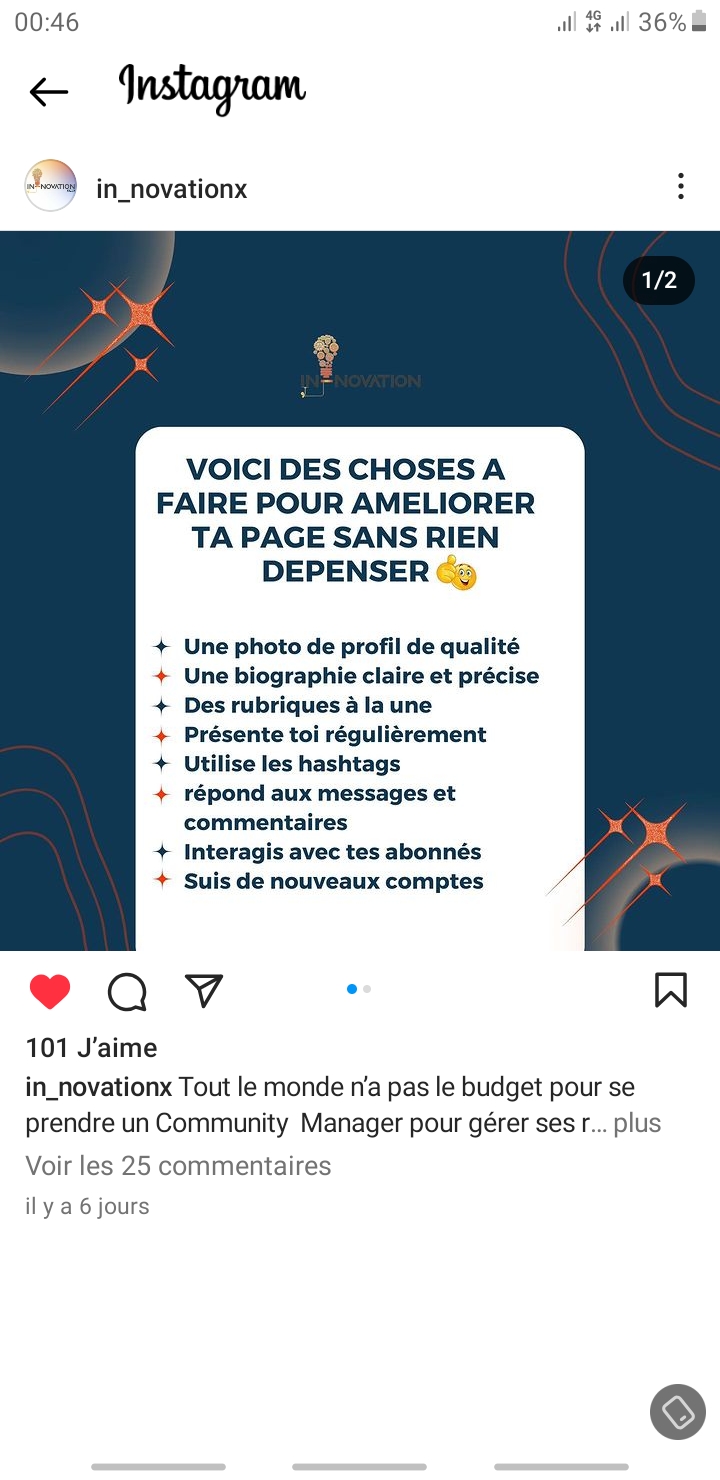The height and width of the screenshot is (1480, 720).
Task: Unlike the post with the red heart
Action: coord(50,991)
